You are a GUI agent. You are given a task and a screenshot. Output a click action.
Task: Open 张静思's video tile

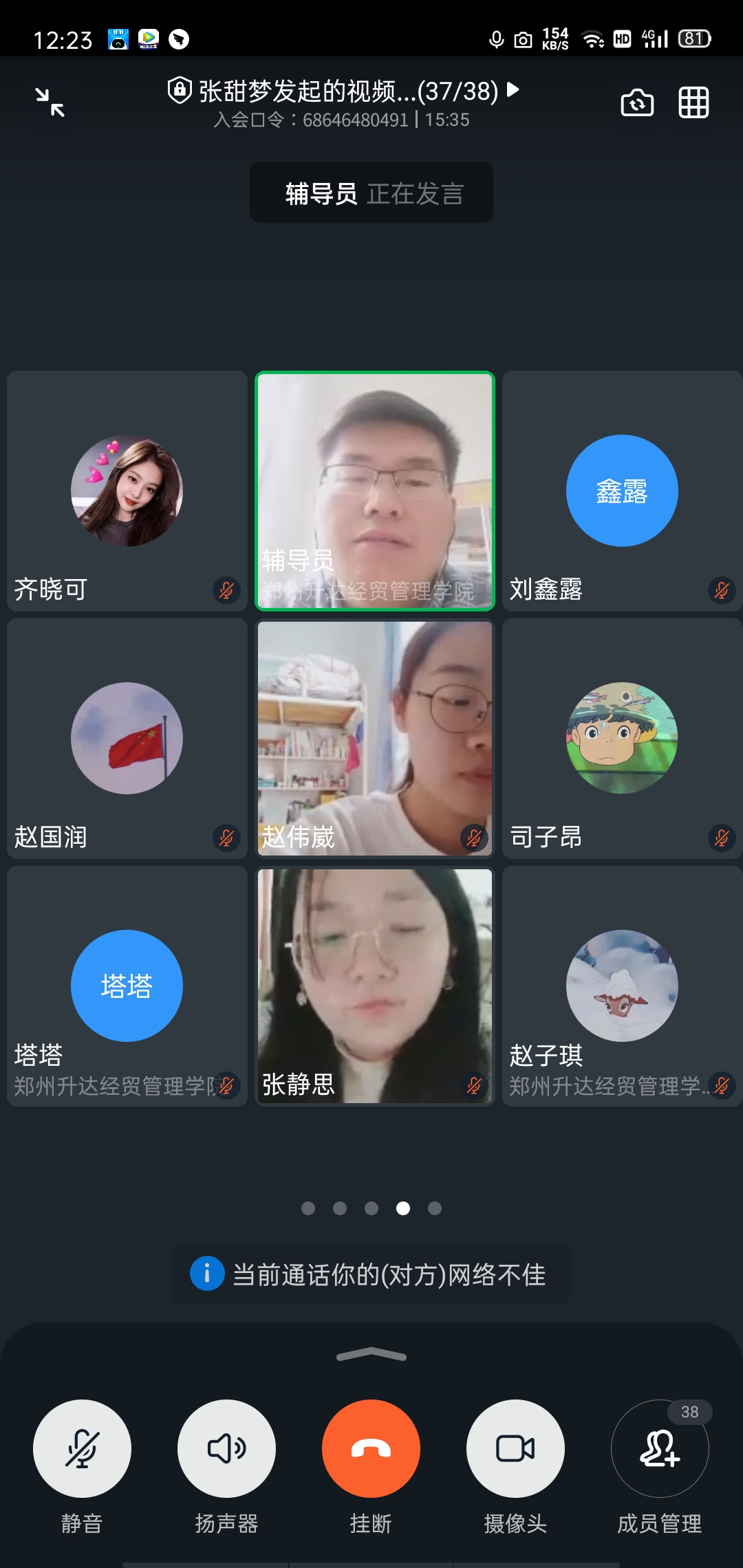tap(375, 986)
